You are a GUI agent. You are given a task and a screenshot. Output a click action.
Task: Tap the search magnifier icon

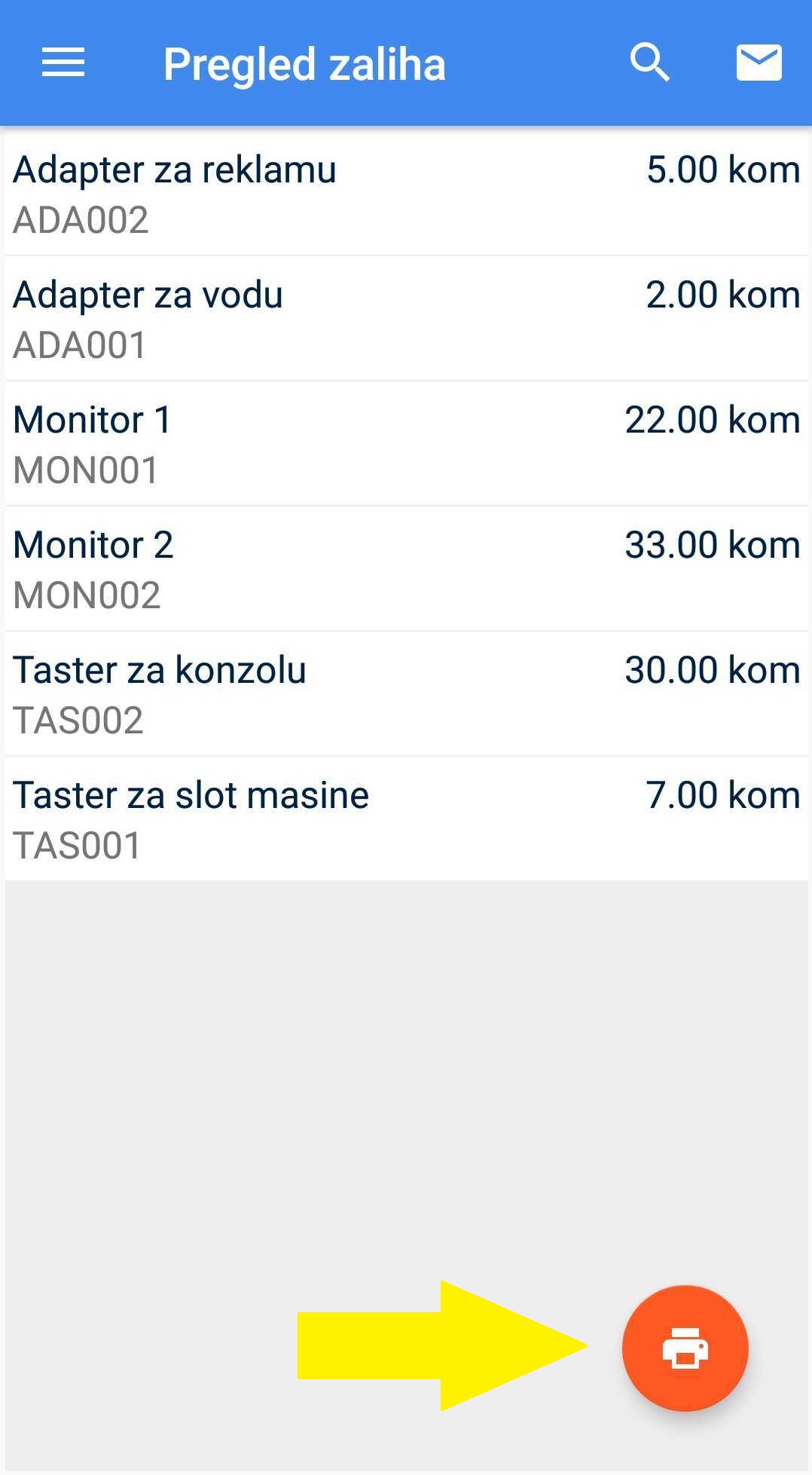click(x=649, y=63)
